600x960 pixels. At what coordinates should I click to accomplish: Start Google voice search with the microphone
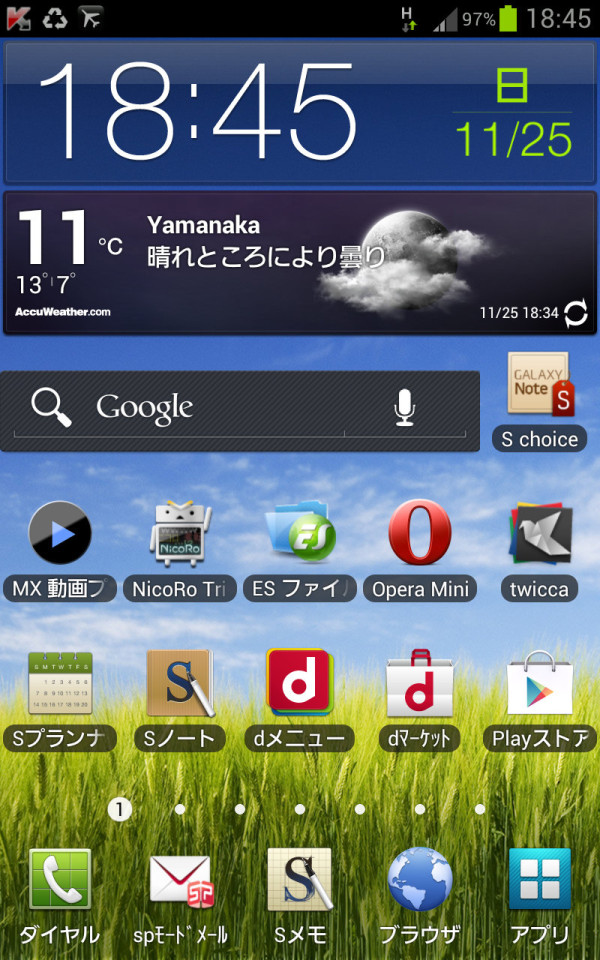click(x=405, y=407)
